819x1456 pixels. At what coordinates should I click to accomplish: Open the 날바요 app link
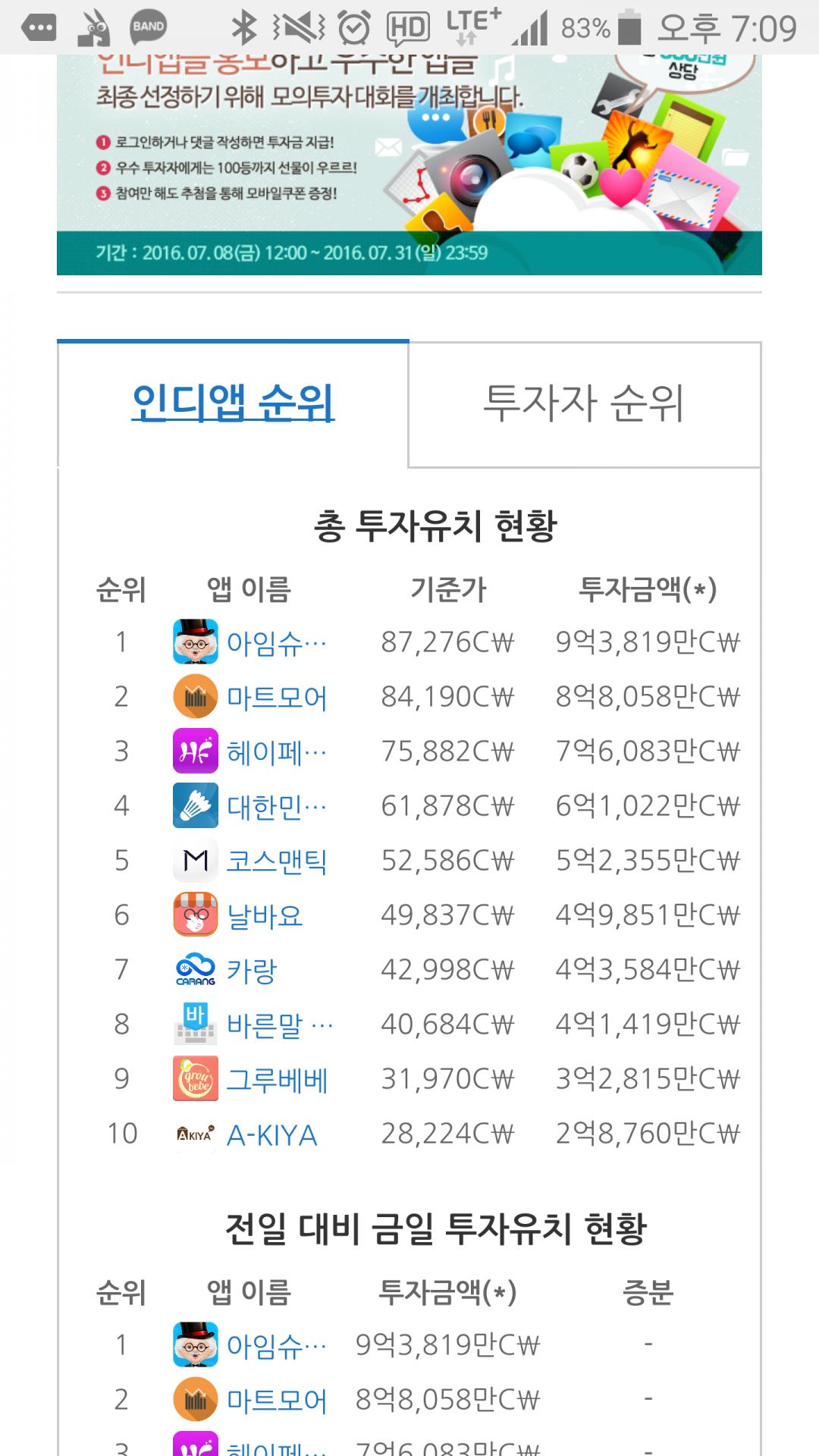(x=265, y=915)
